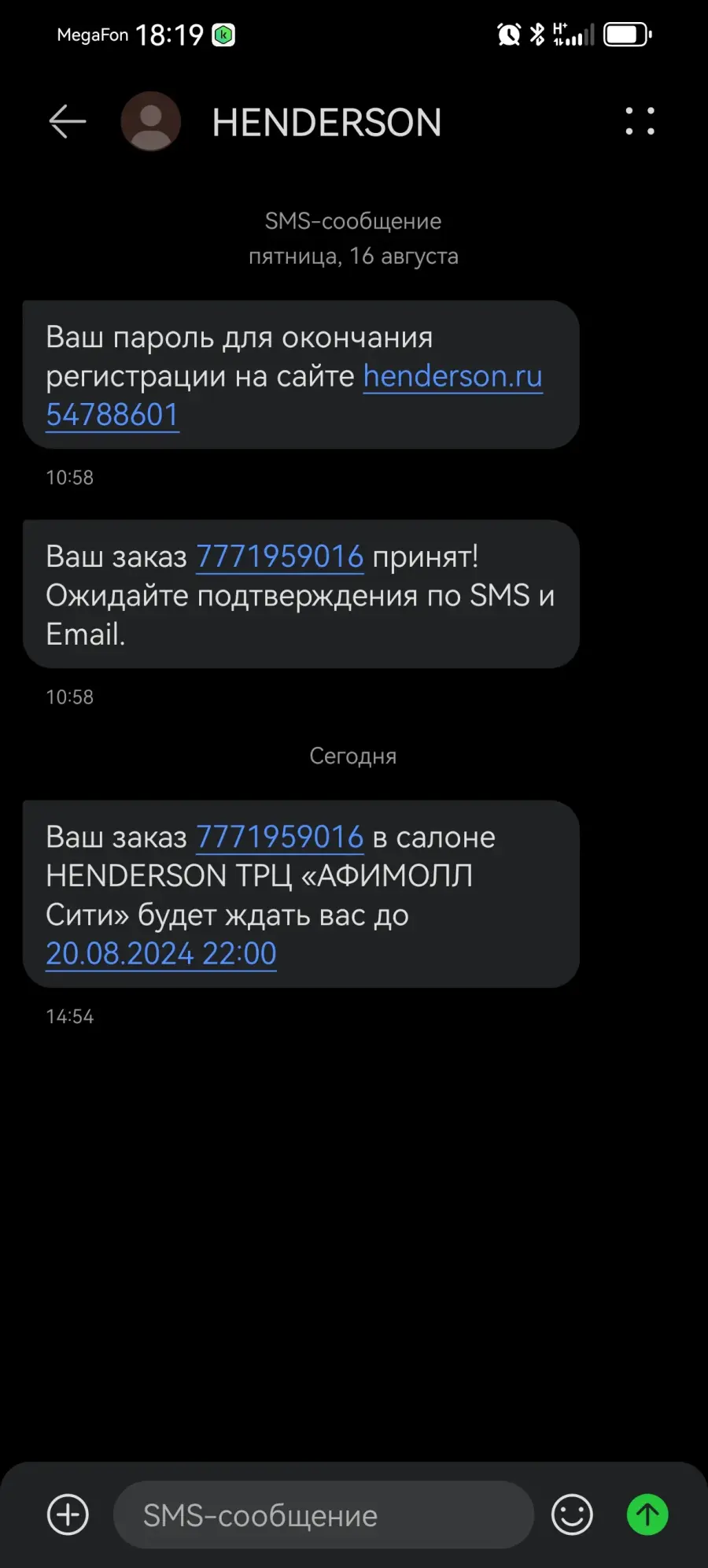
Task: Open the emoji picker
Action: pyautogui.click(x=572, y=1514)
